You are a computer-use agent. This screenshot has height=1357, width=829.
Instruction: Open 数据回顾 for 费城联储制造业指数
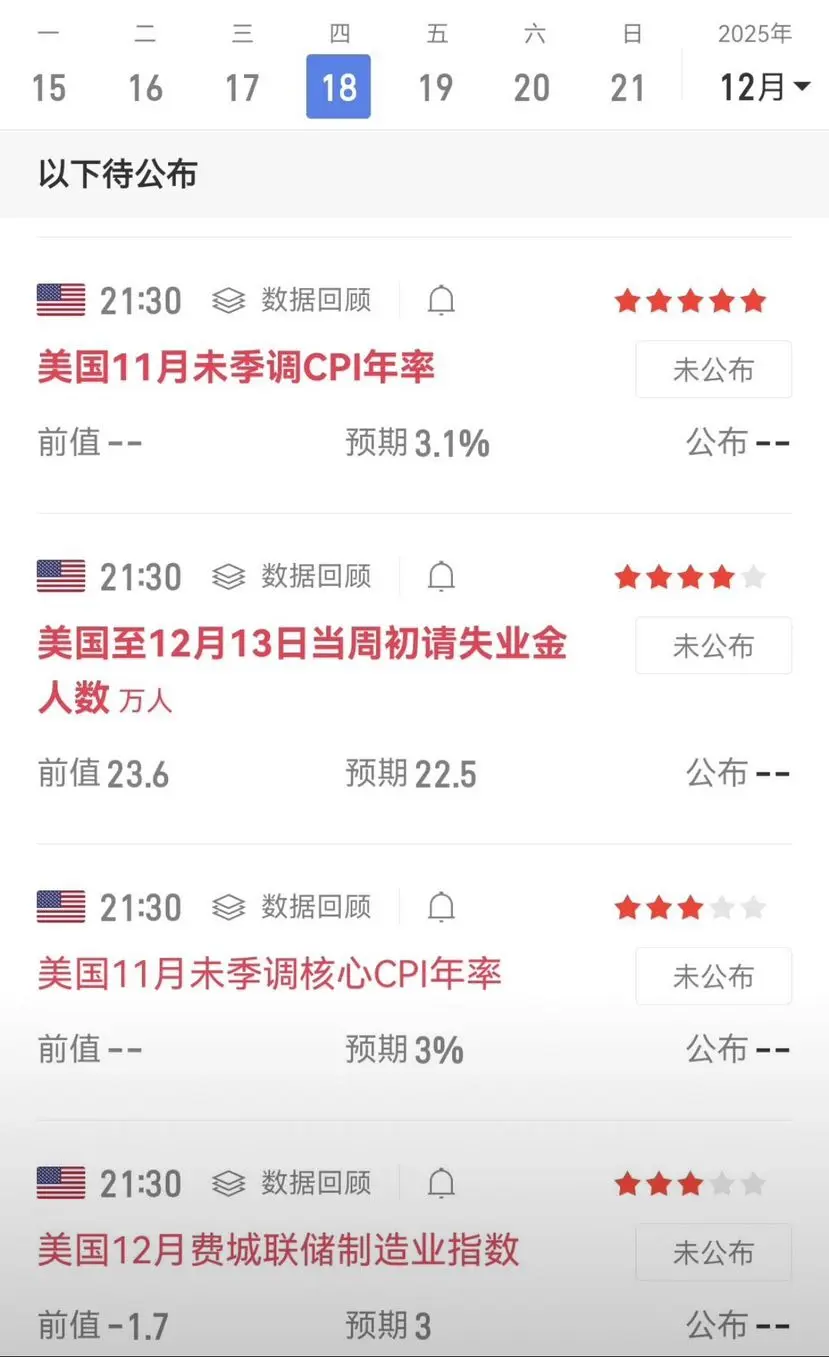[292, 1183]
